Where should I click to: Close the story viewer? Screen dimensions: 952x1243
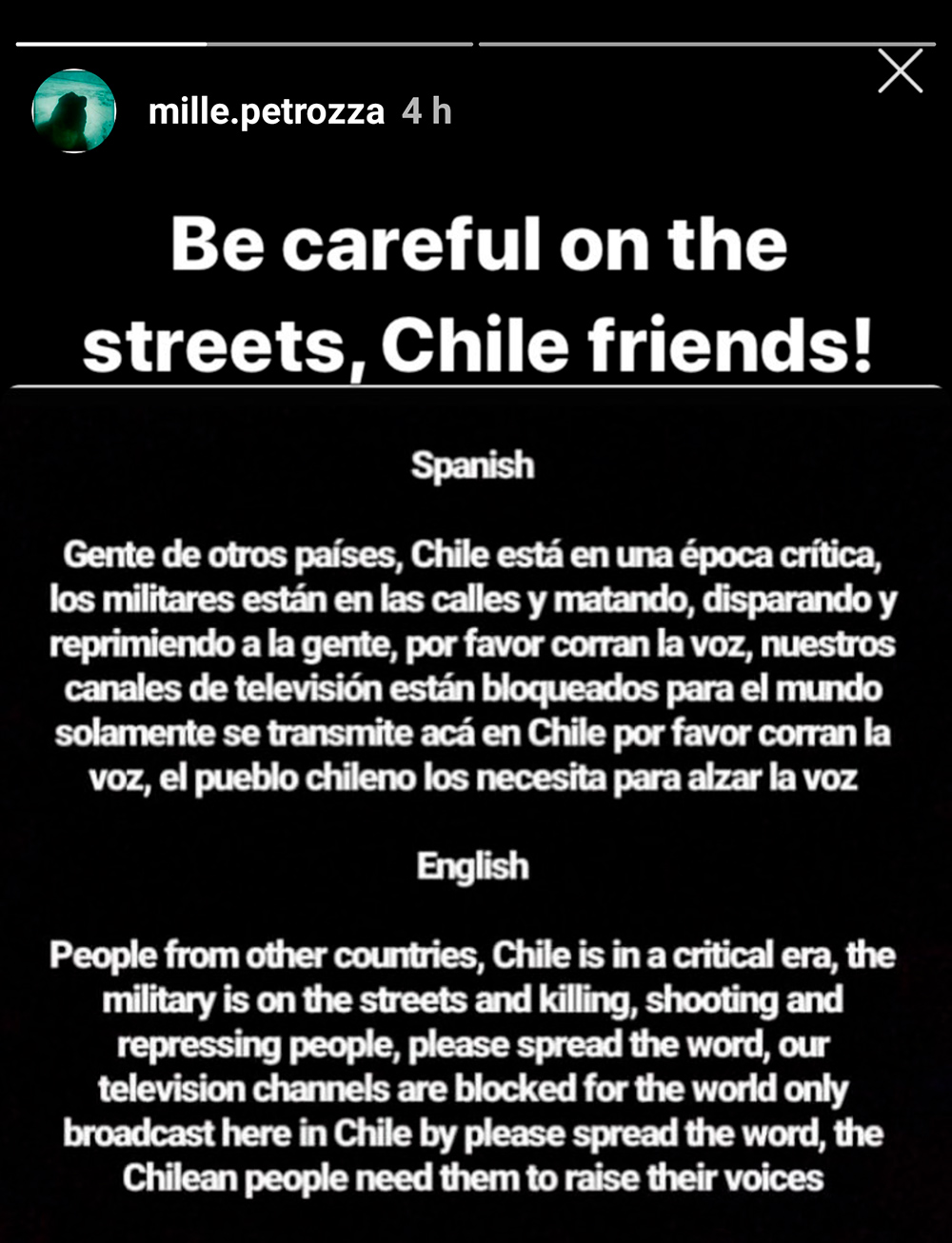pos(900,71)
